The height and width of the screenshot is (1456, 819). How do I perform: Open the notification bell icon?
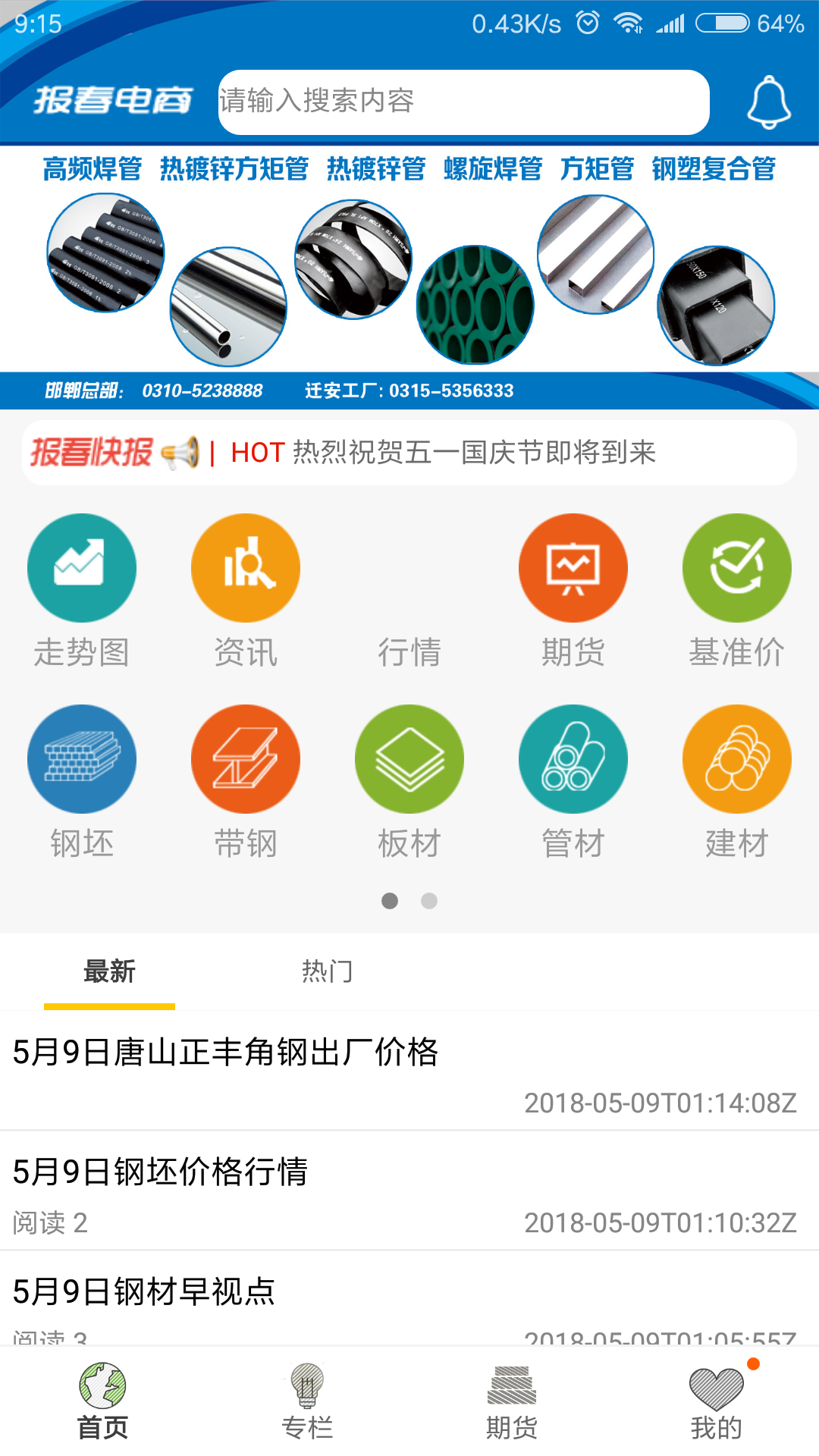click(x=769, y=101)
